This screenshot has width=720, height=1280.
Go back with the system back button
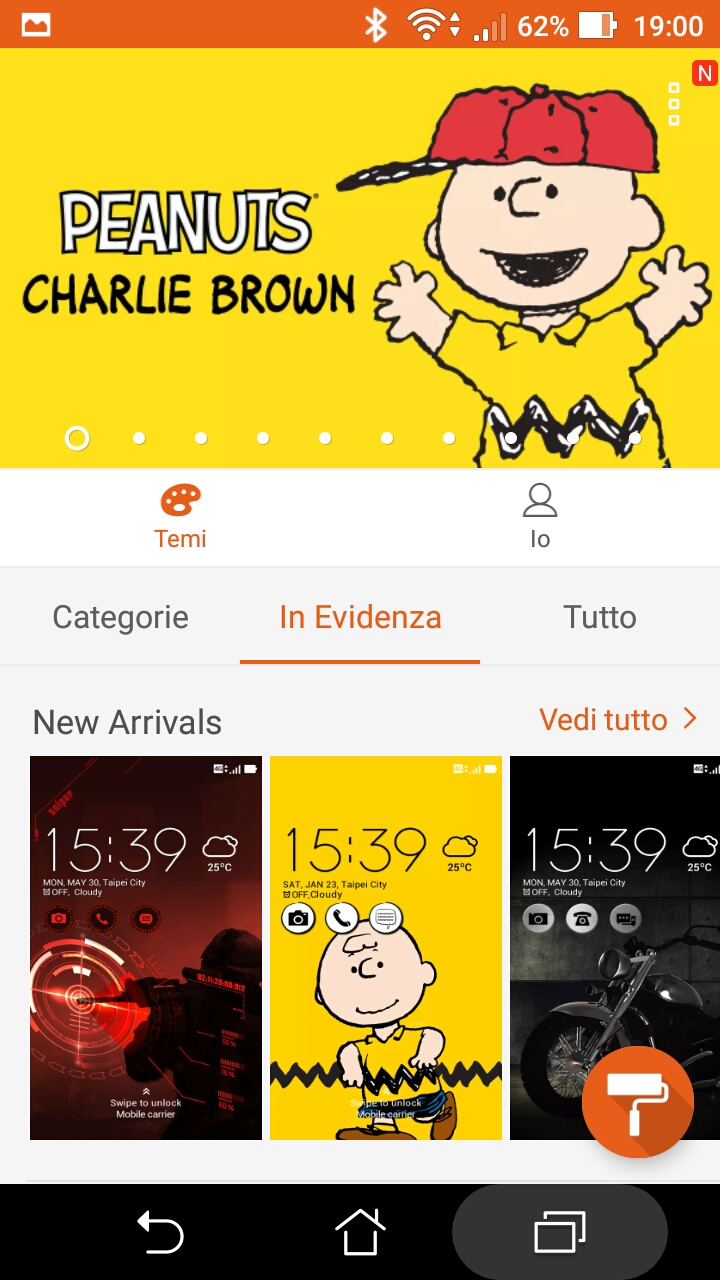pyautogui.click(x=160, y=1232)
